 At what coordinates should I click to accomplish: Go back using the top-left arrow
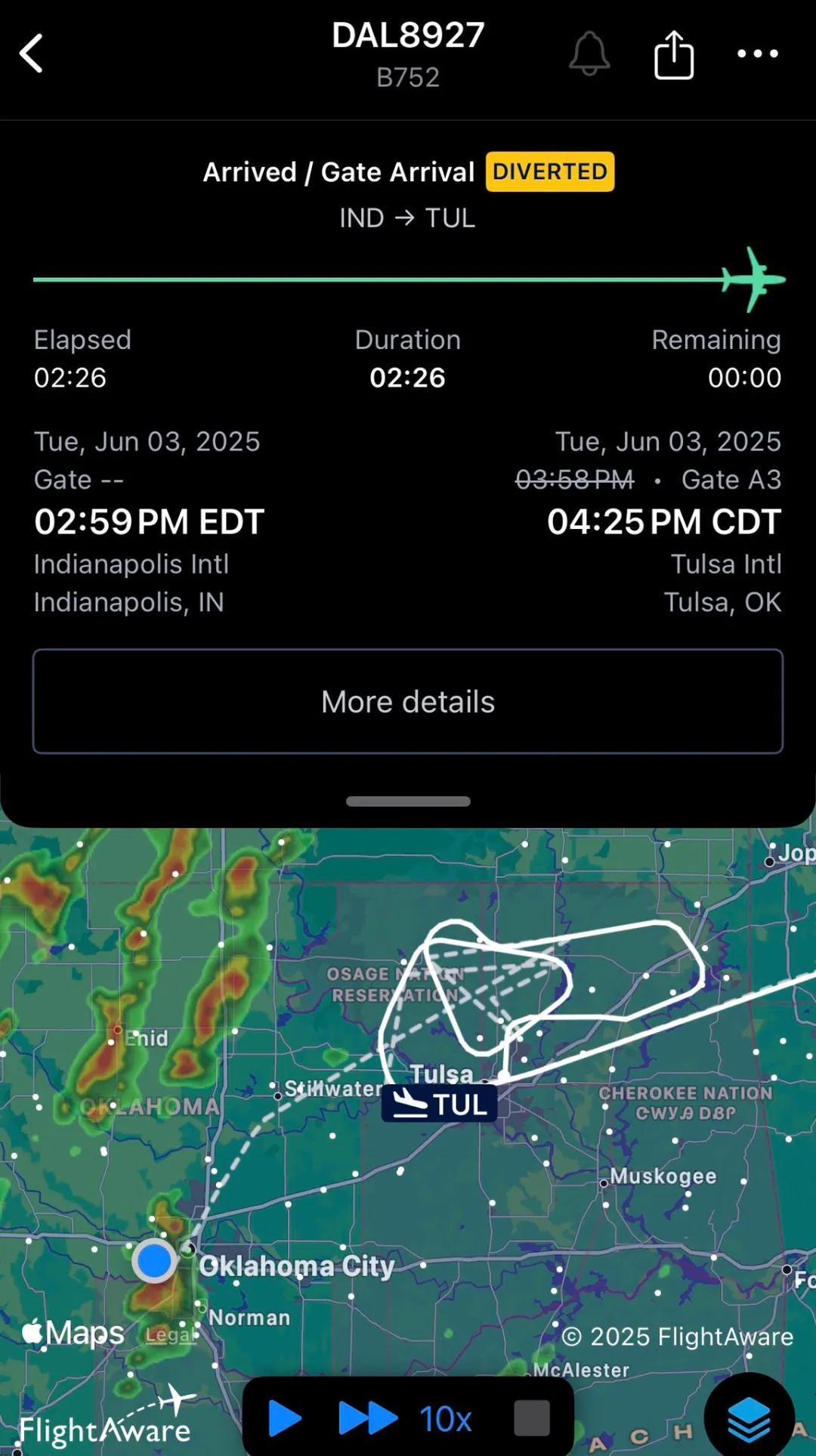point(31,54)
